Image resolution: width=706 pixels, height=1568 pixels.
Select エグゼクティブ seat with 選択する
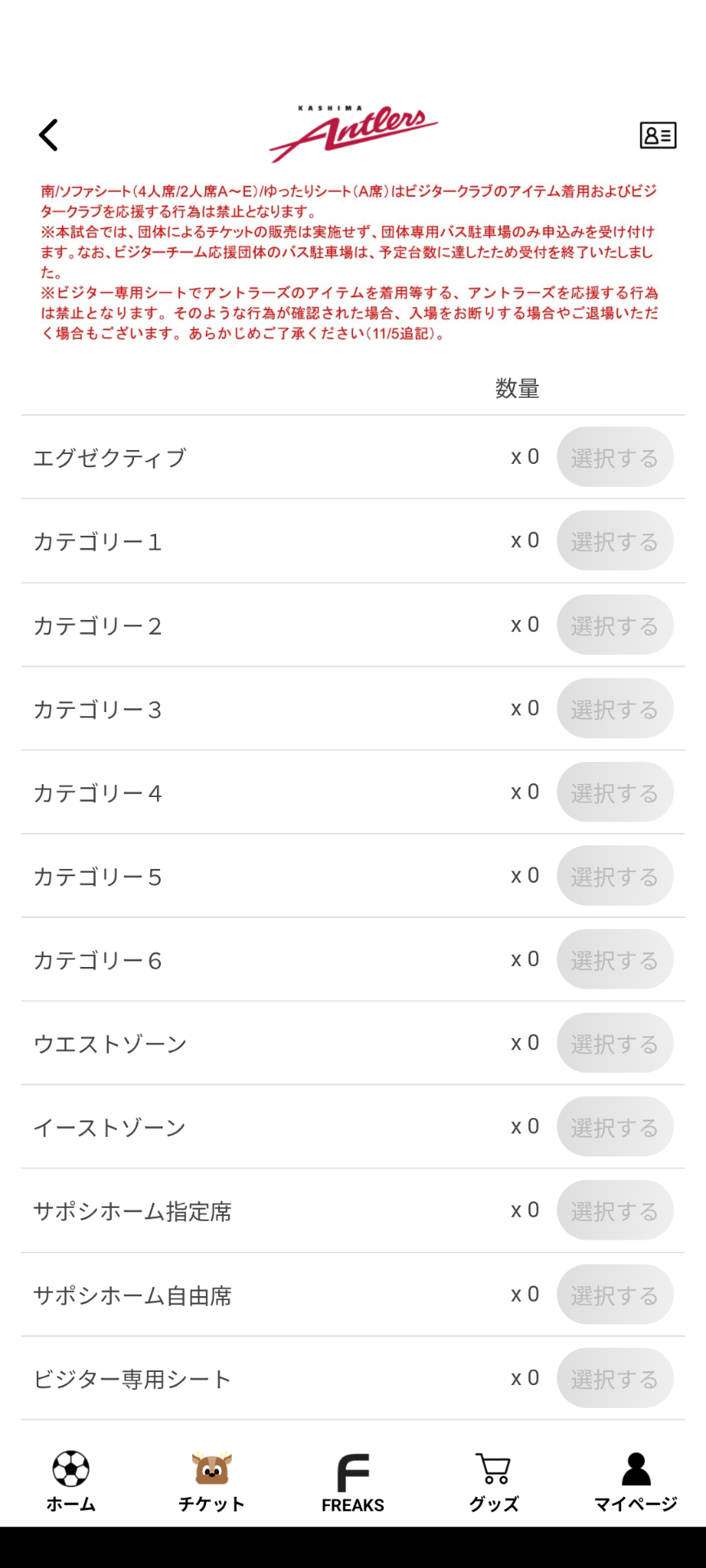click(614, 457)
